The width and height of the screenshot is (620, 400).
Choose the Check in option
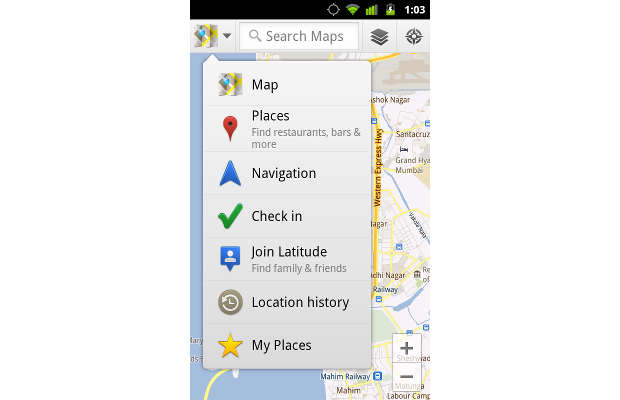coord(287,216)
